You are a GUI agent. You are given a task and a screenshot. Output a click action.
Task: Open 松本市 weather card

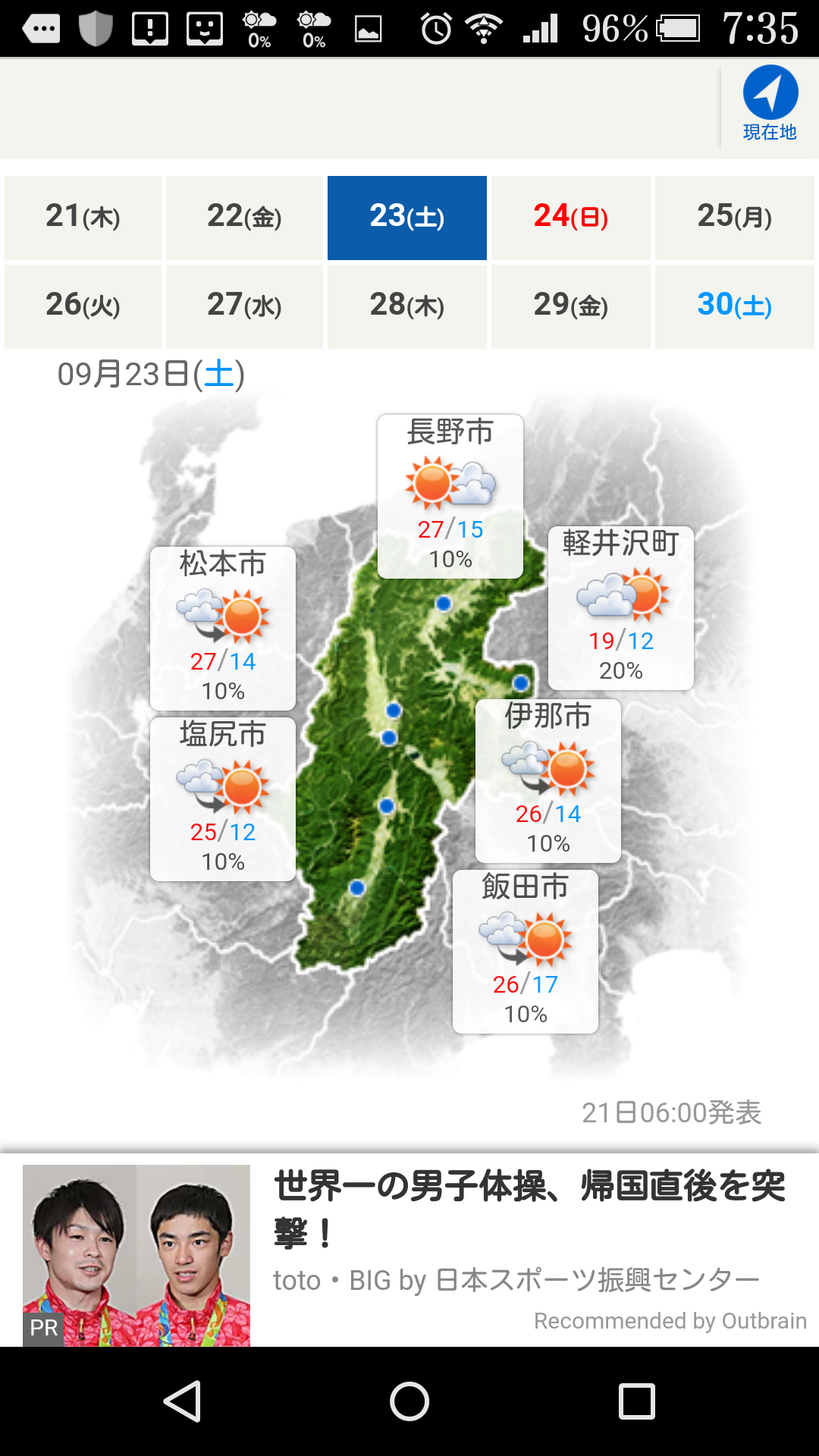(x=223, y=628)
